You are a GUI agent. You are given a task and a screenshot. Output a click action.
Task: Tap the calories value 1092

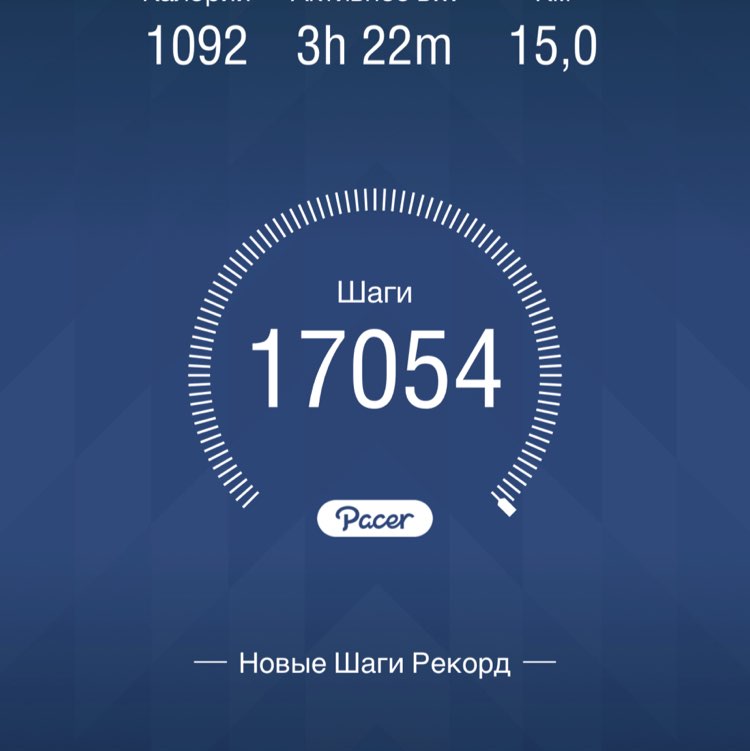coord(198,47)
